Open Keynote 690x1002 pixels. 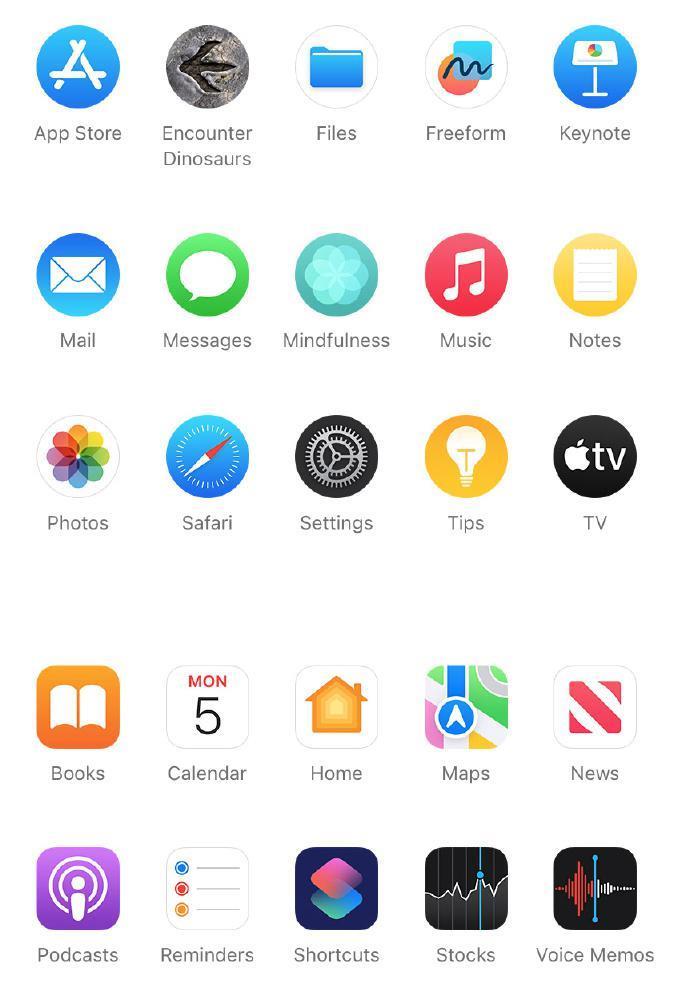(595, 67)
